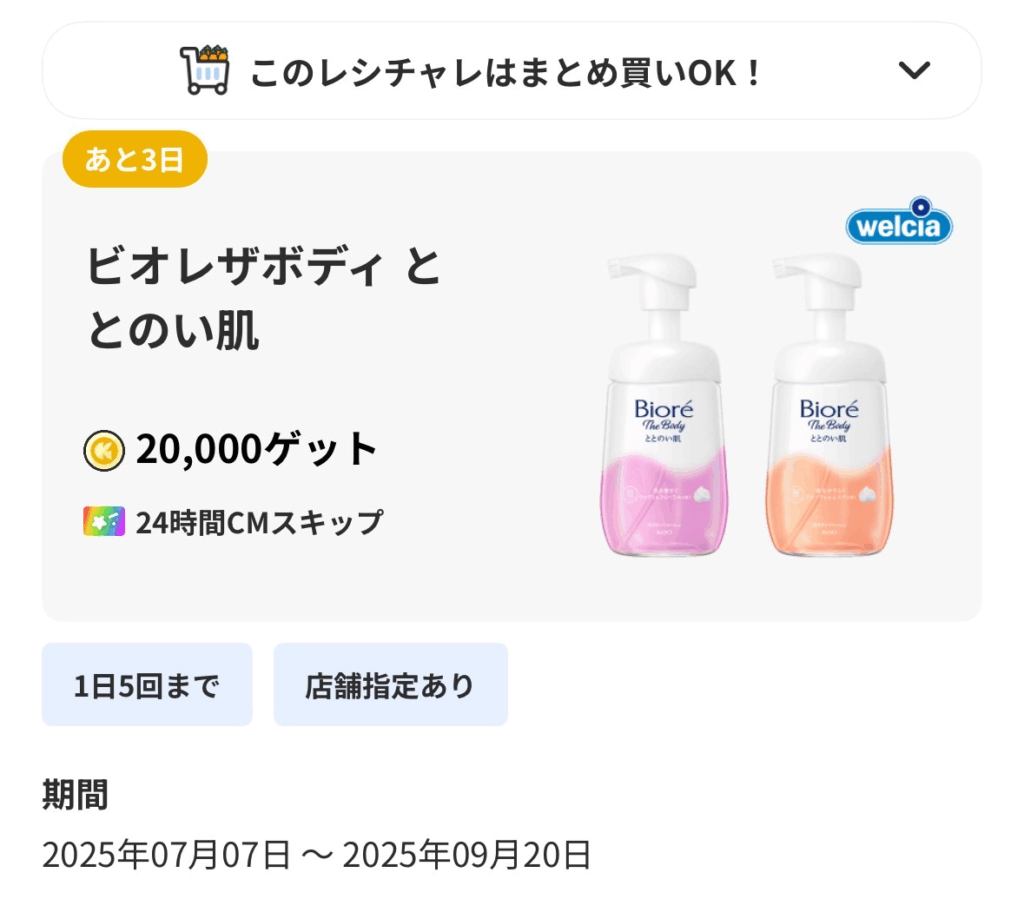Expand the まとめ買いOK banner
The width and height of the screenshot is (1024, 919).
point(914,70)
